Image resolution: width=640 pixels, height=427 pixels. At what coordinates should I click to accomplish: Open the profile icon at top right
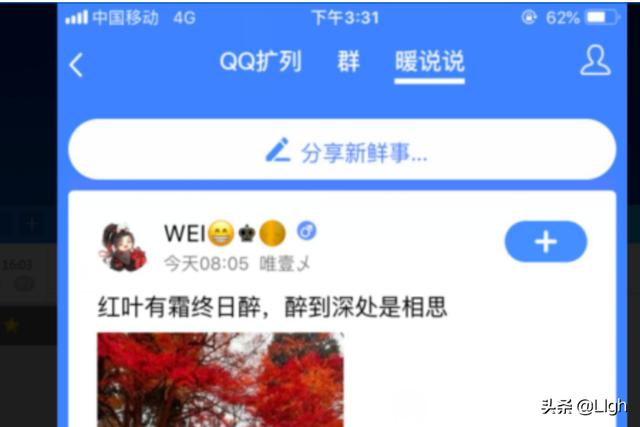pyautogui.click(x=595, y=61)
